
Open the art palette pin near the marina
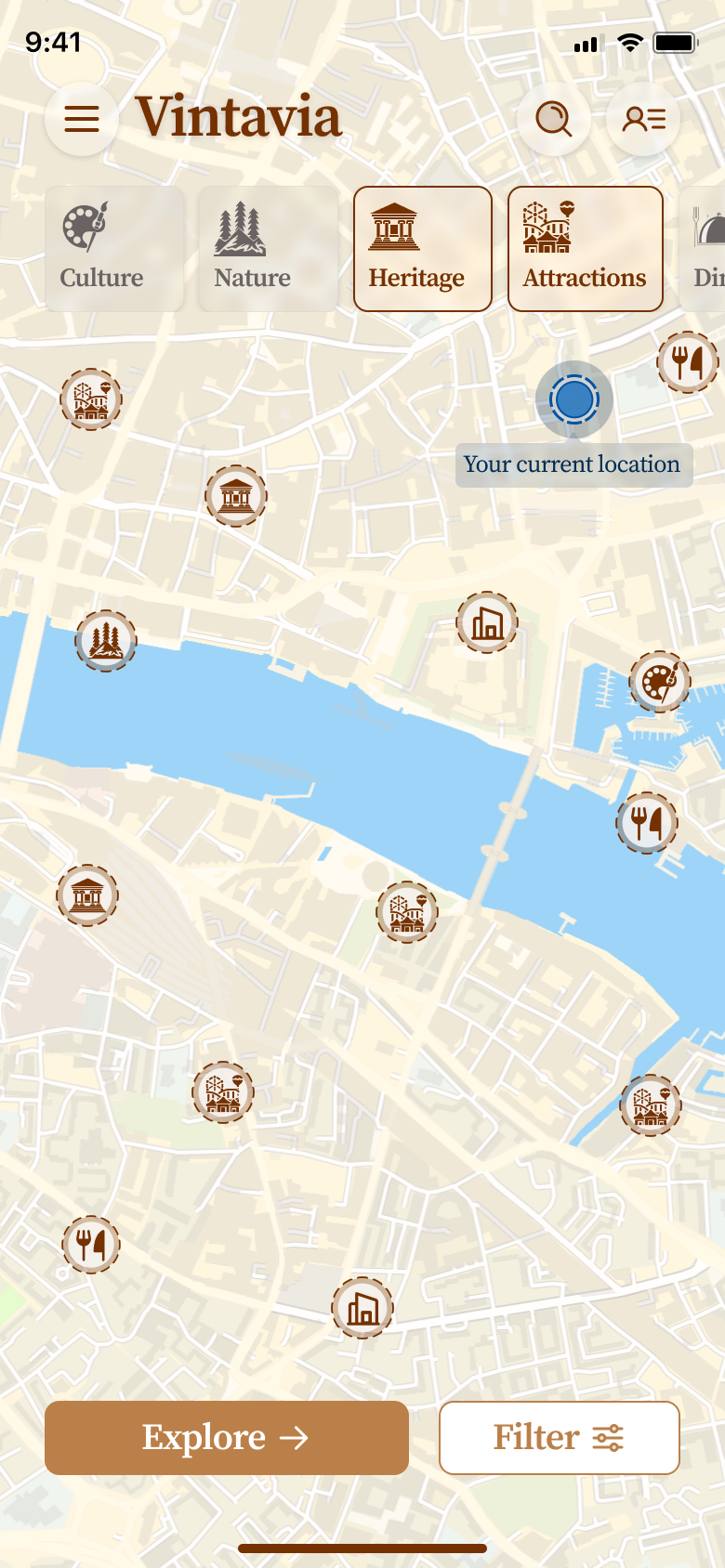coord(660,682)
